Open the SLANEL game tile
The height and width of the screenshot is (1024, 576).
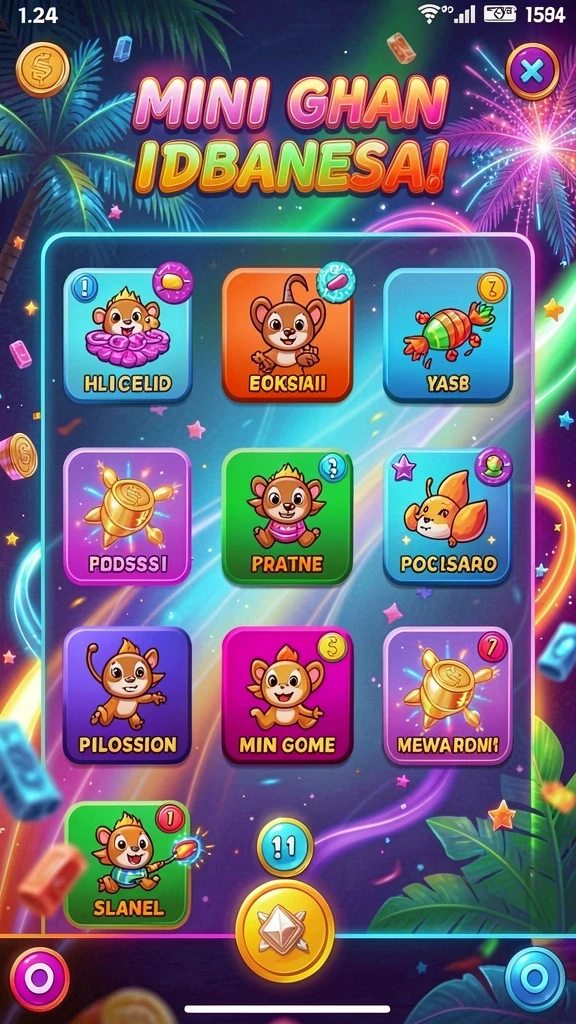click(127, 865)
